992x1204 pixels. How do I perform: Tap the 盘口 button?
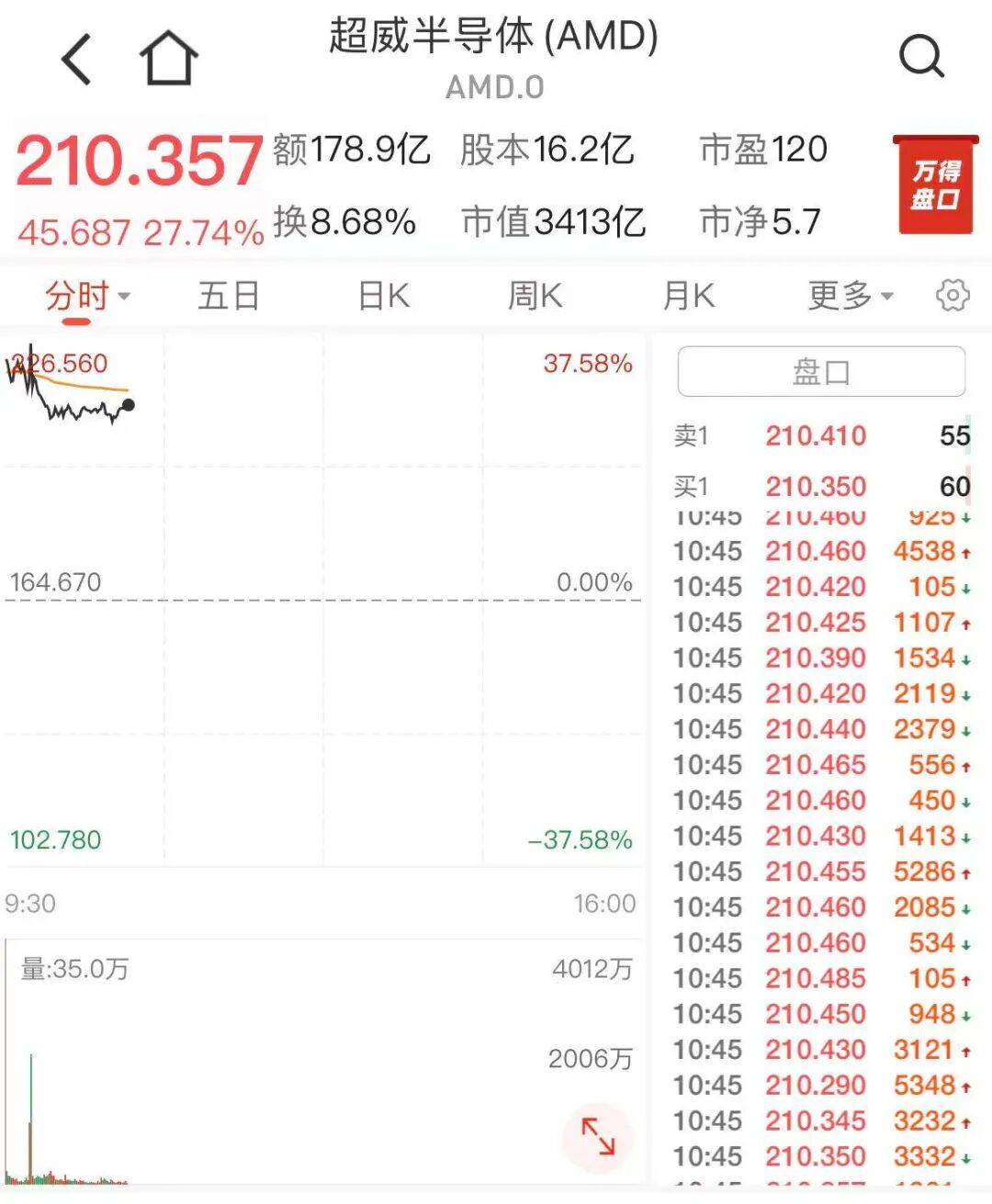click(821, 372)
